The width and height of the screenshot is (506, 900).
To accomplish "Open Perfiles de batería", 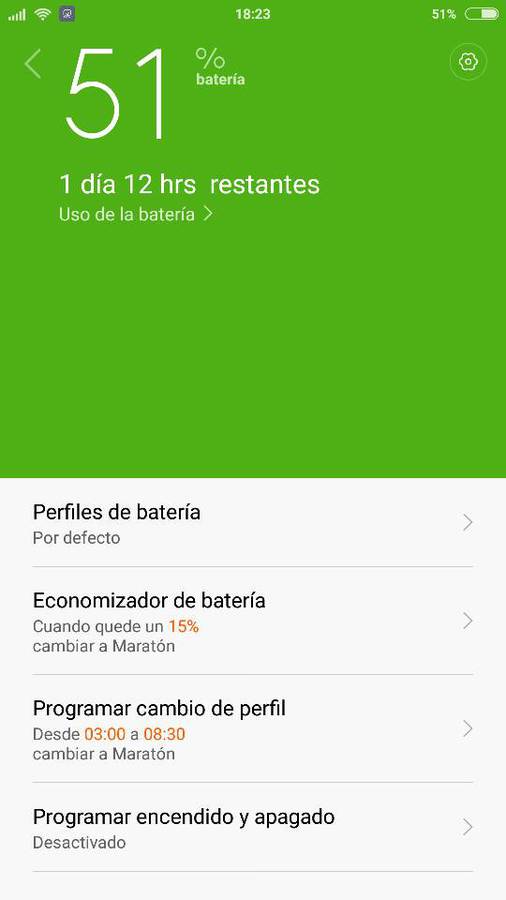I will click(x=253, y=523).
